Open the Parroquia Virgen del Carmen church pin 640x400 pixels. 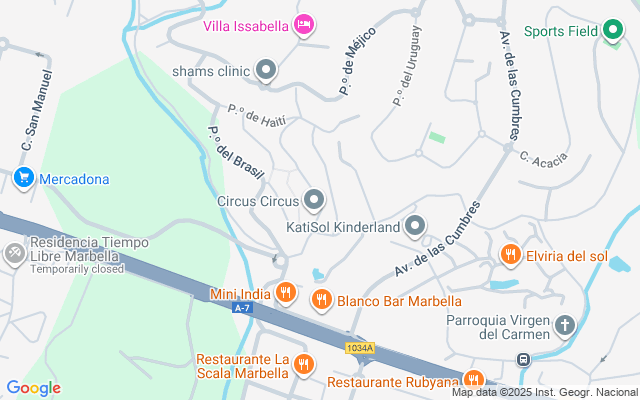click(565, 326)
